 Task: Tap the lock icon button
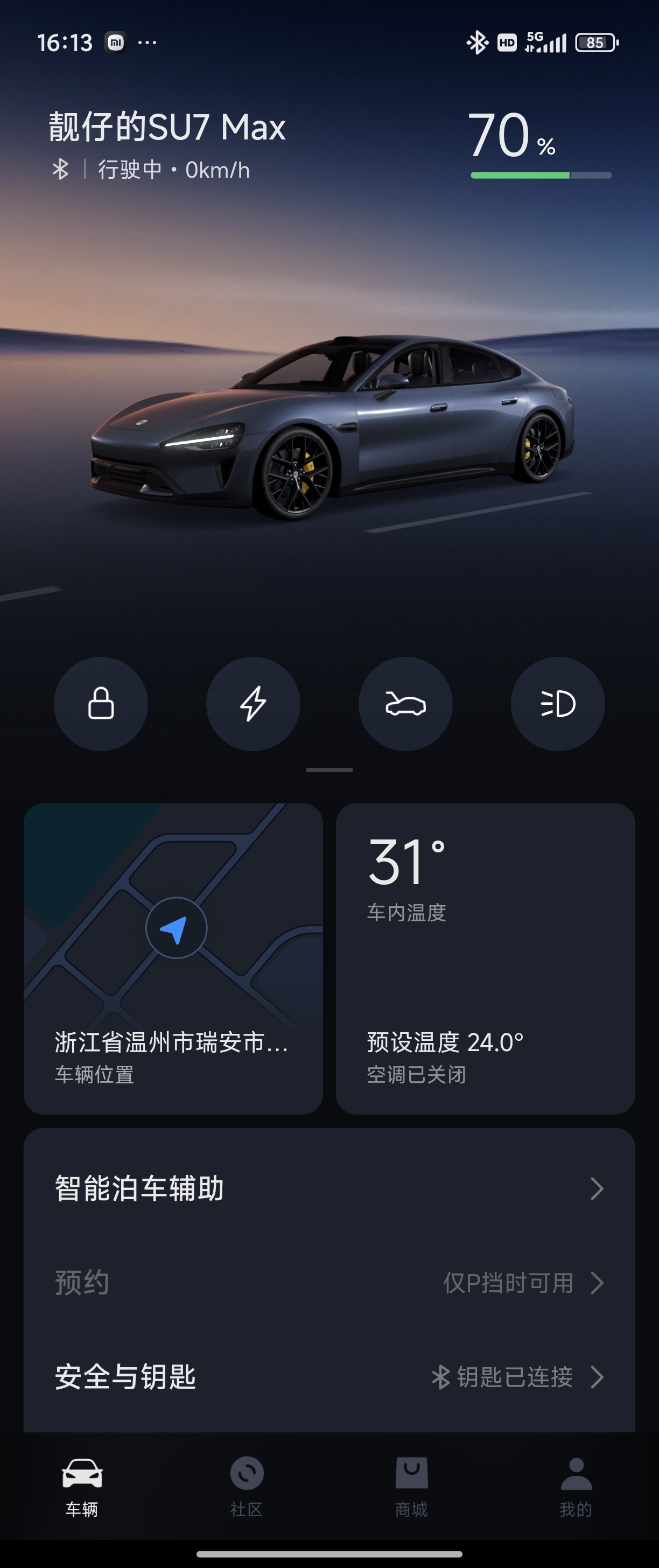101,704
